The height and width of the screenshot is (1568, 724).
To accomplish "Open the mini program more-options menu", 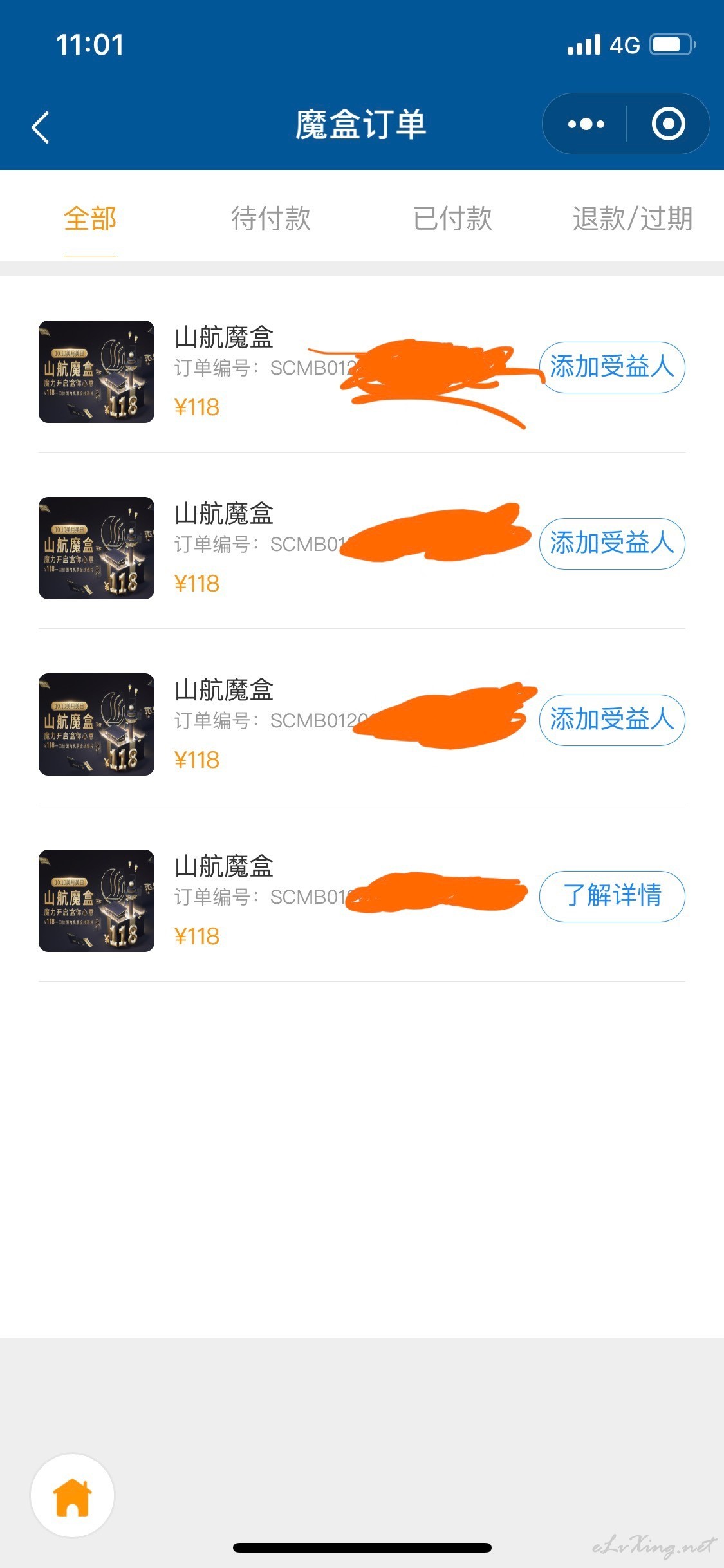I will (586, 124).
